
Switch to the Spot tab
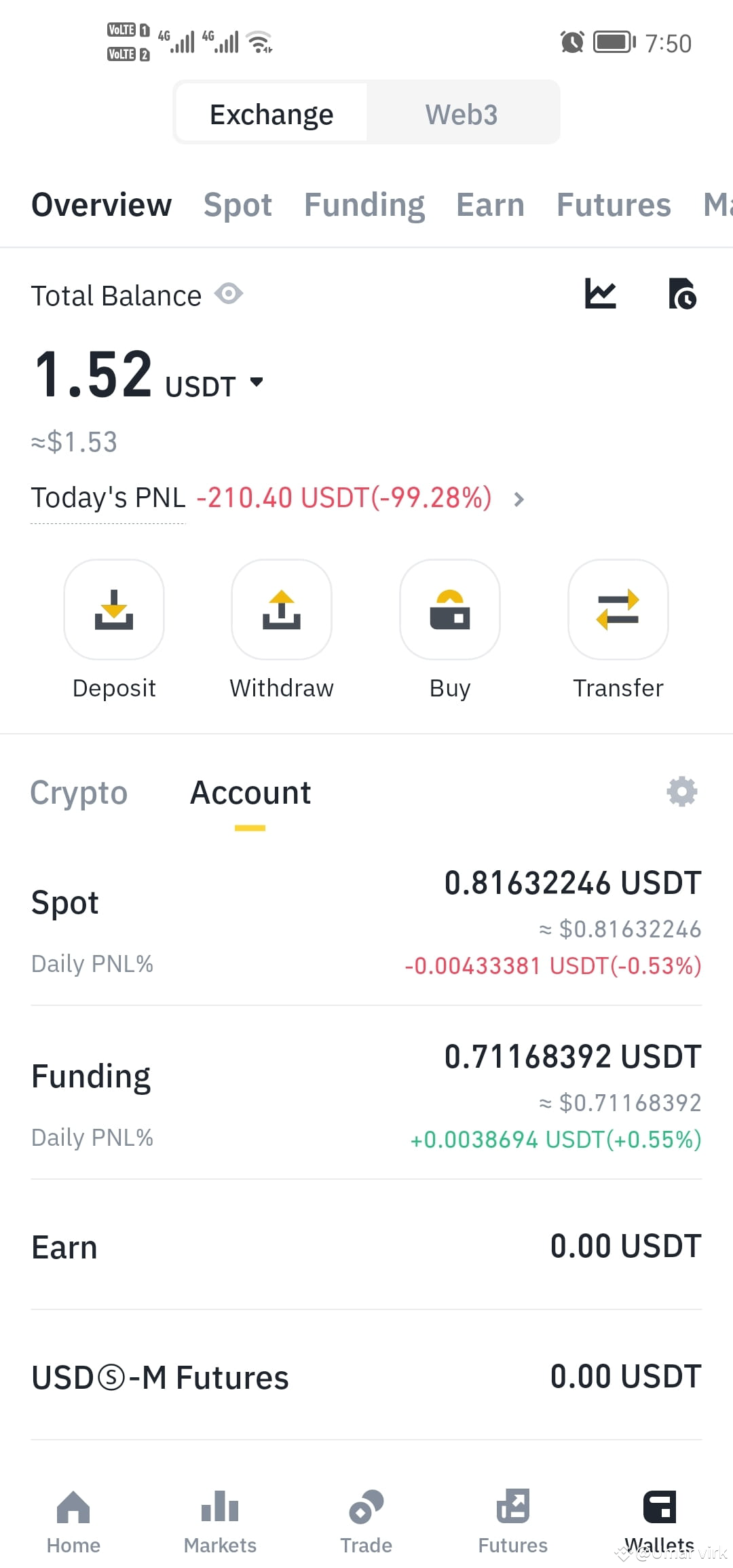[x=238, y=204]
